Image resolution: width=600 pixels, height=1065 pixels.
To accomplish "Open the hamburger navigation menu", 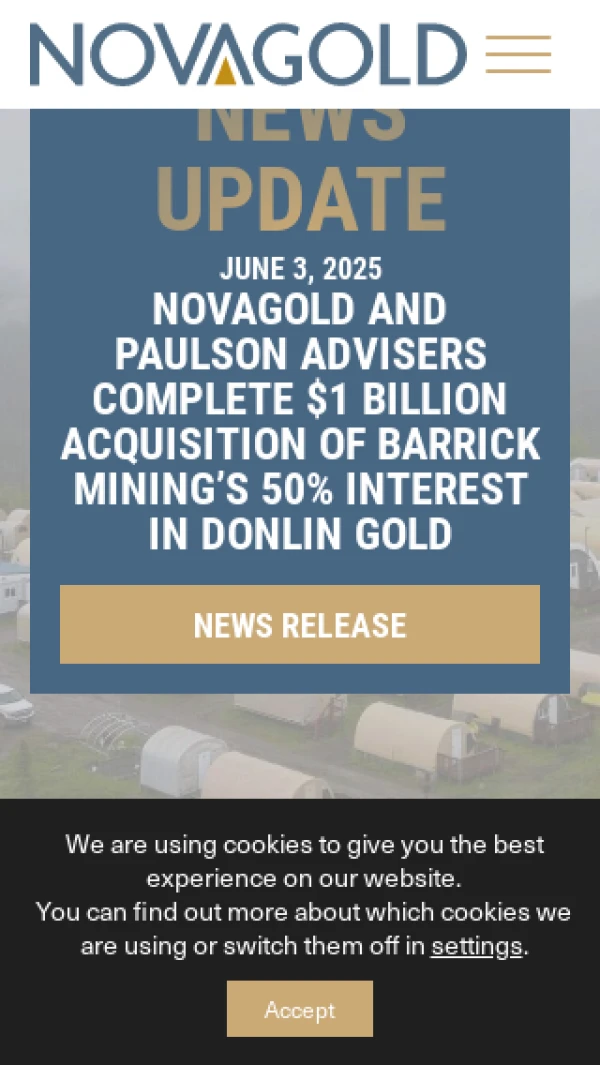I will click(x=518, y=54).
